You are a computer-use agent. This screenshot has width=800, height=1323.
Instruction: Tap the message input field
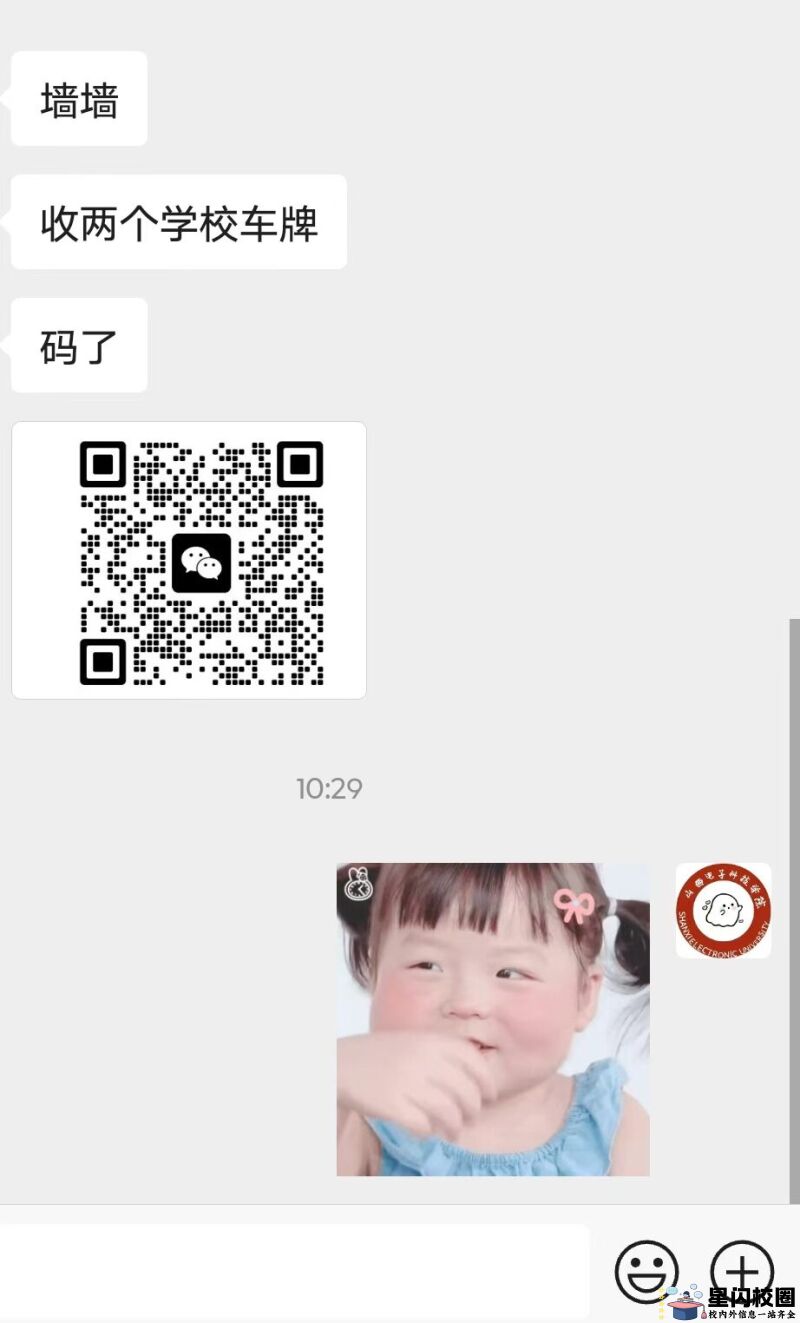coord(295,1270)
